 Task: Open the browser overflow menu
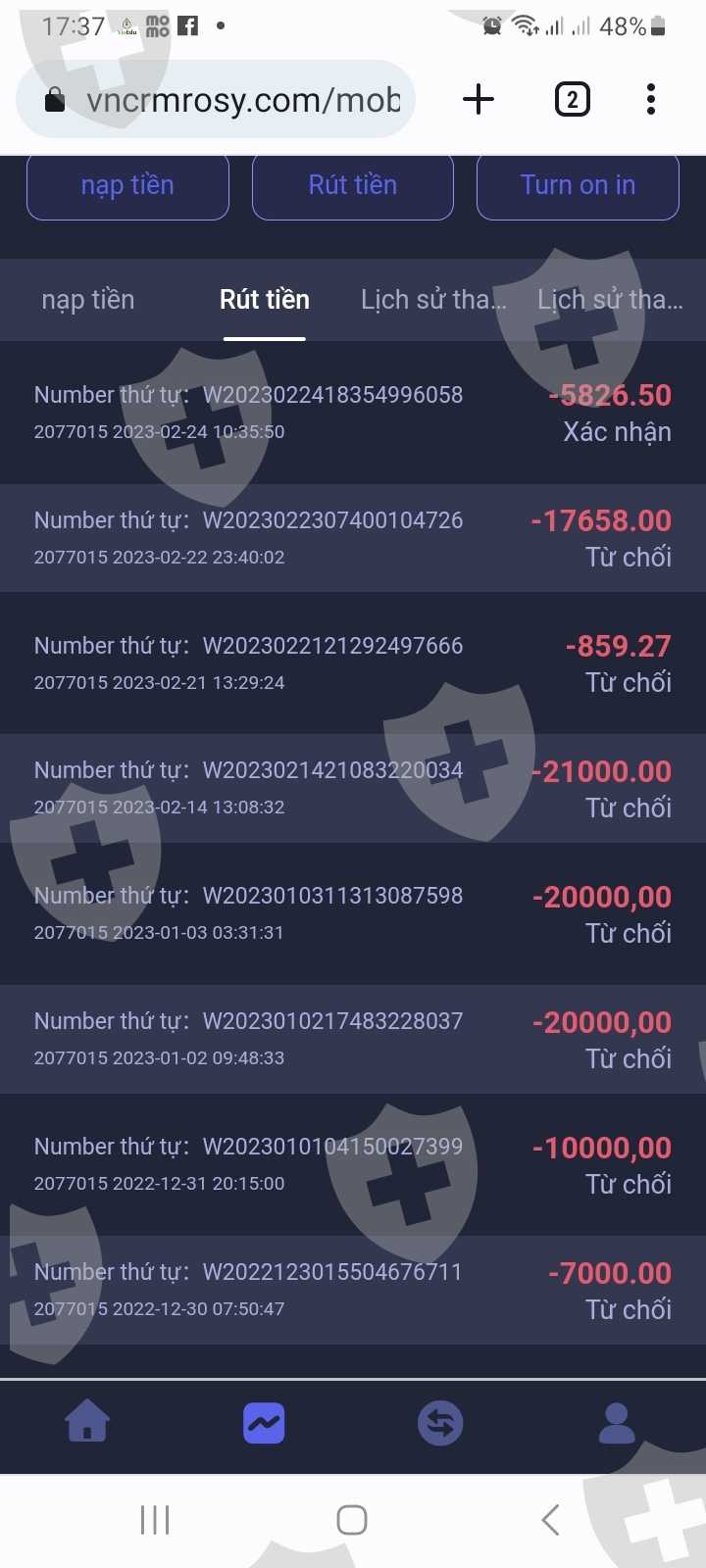(651, 99)
